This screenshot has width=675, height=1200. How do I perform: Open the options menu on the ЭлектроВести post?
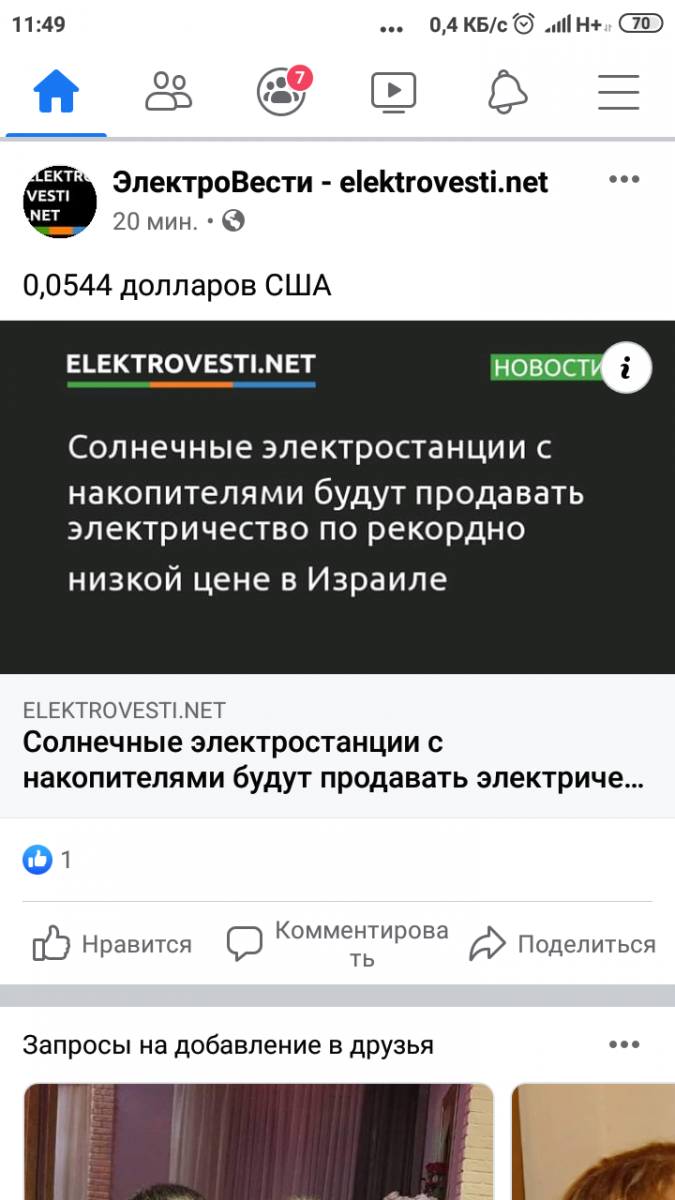(624, 180)
